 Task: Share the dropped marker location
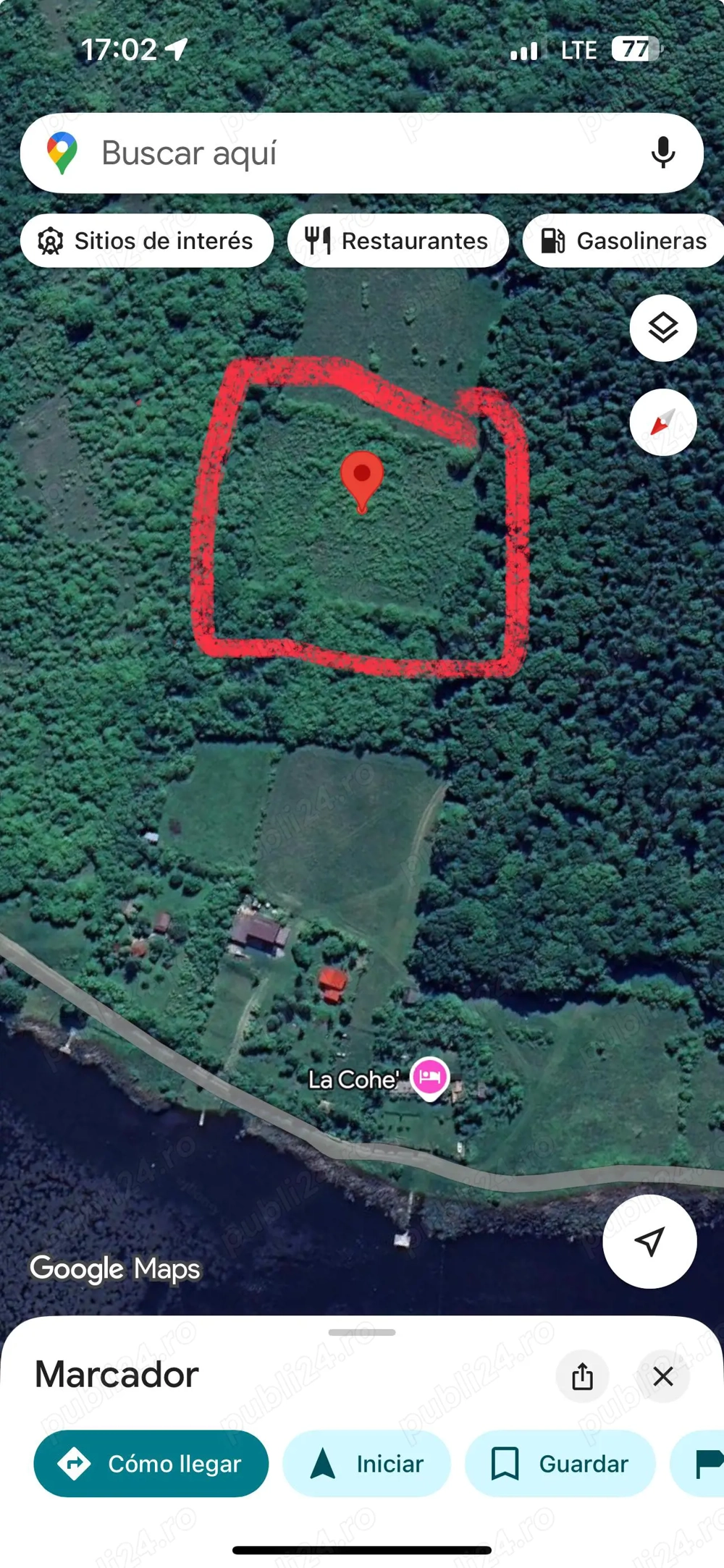click(x=582, y=1376)
